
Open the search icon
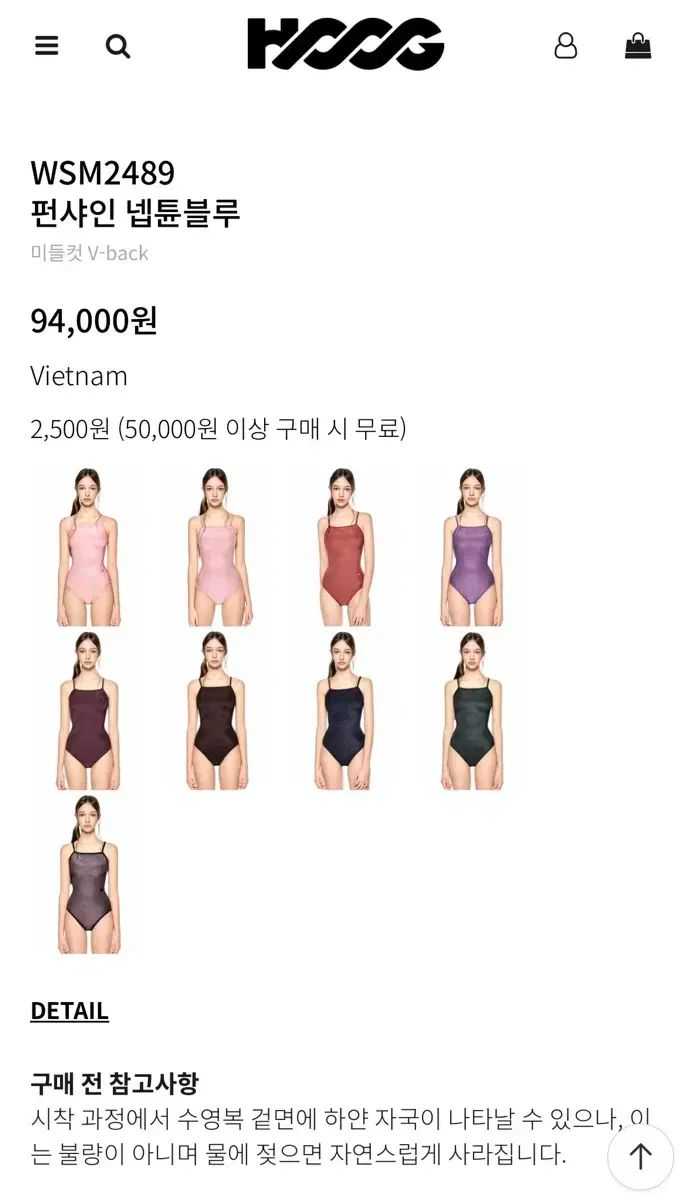point(118,46)
